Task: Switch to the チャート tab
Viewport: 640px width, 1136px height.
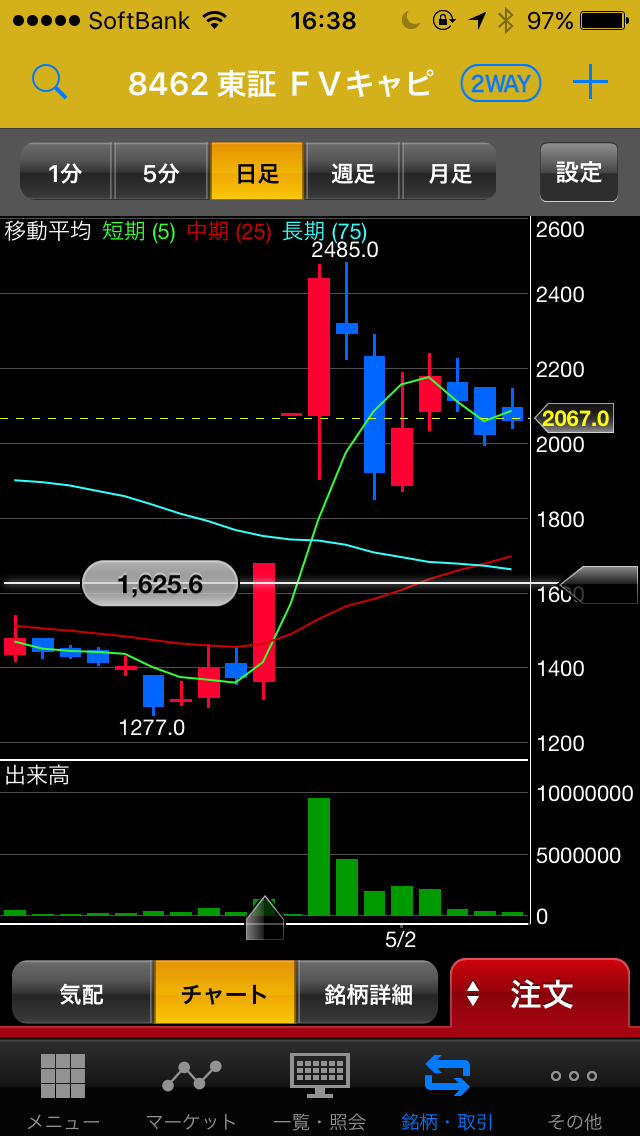Action: point(225,993)
